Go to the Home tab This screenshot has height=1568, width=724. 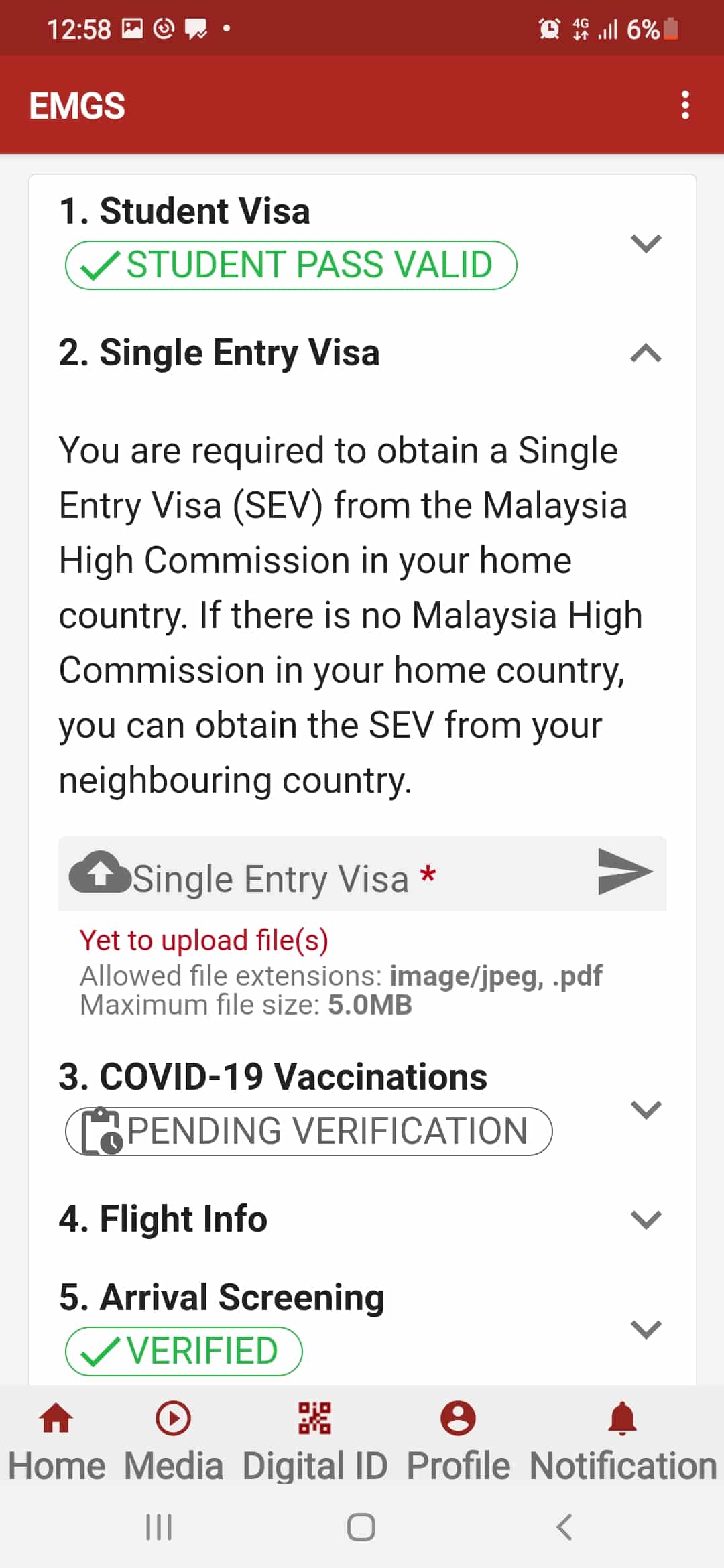pyautogui.click(x=56, y=1441)
